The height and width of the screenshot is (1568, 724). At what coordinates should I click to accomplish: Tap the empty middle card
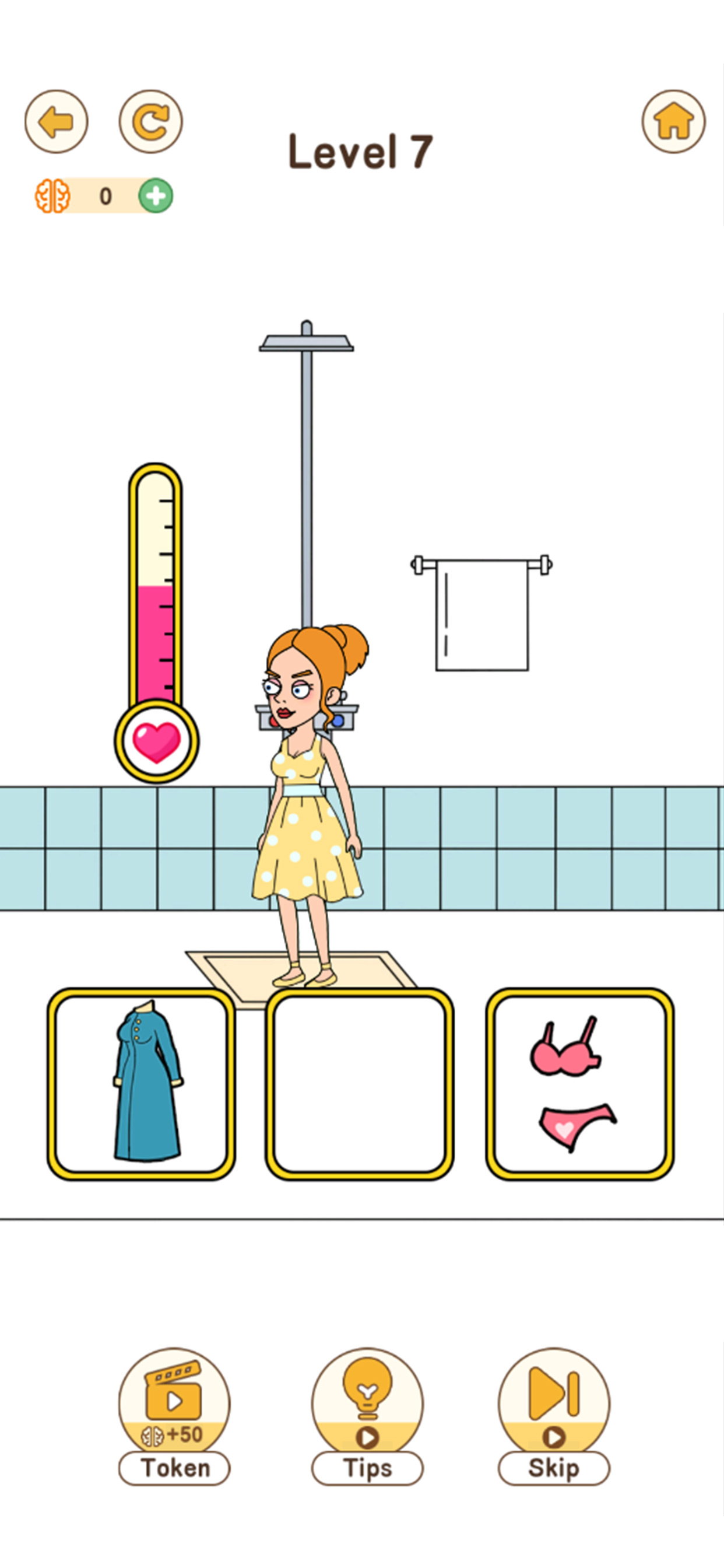pyautogui.click(x=360, y=1084)
